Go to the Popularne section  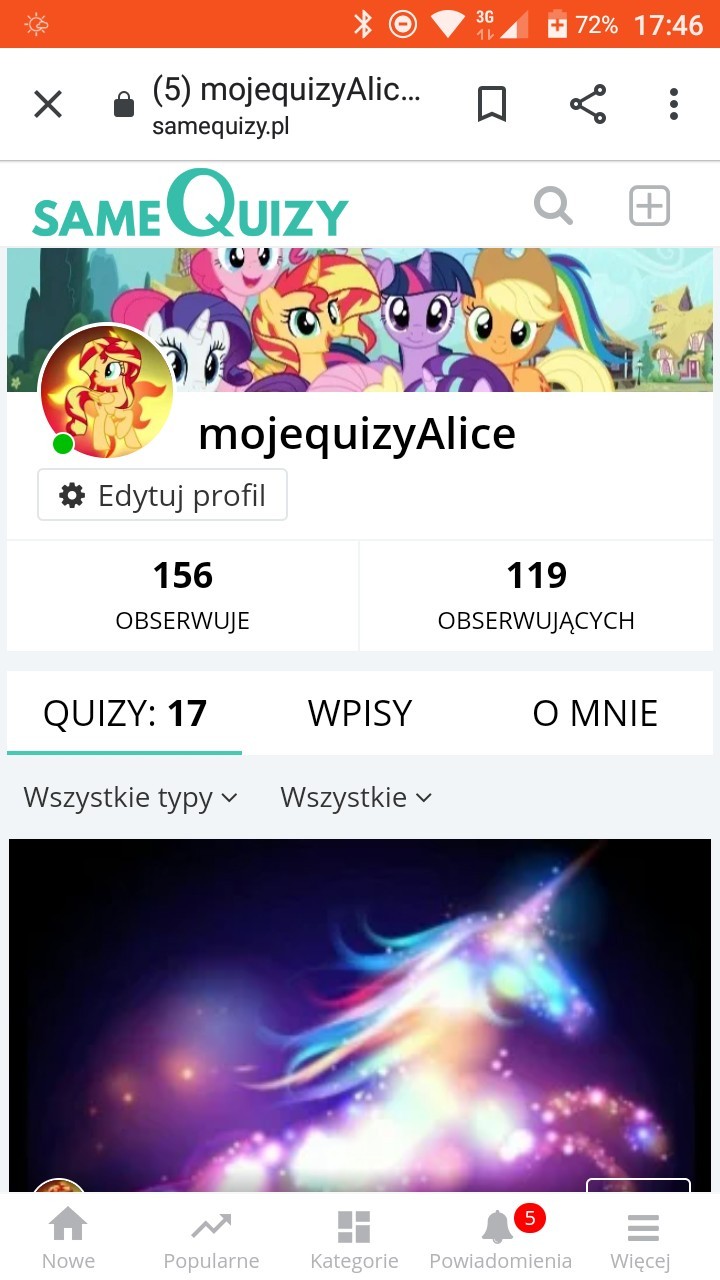coord(211,1238)
